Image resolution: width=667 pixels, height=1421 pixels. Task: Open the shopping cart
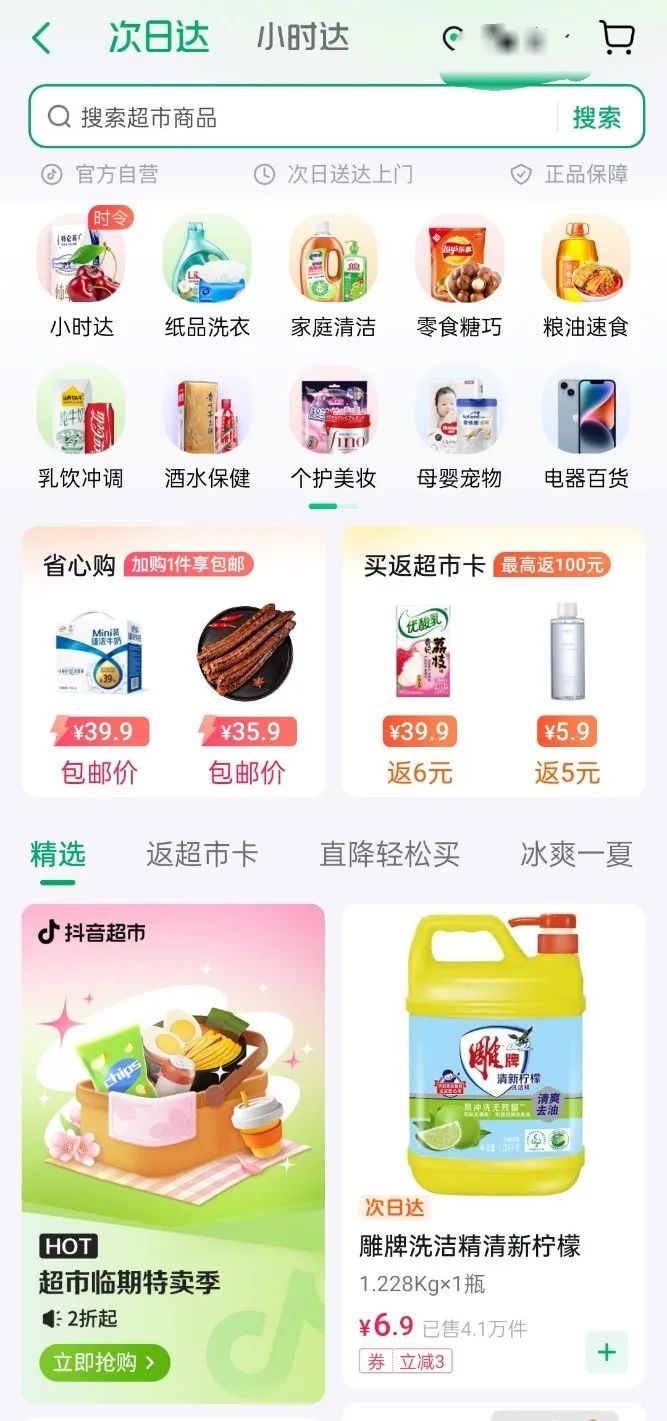pyautogui.click(x=617, y=38)
